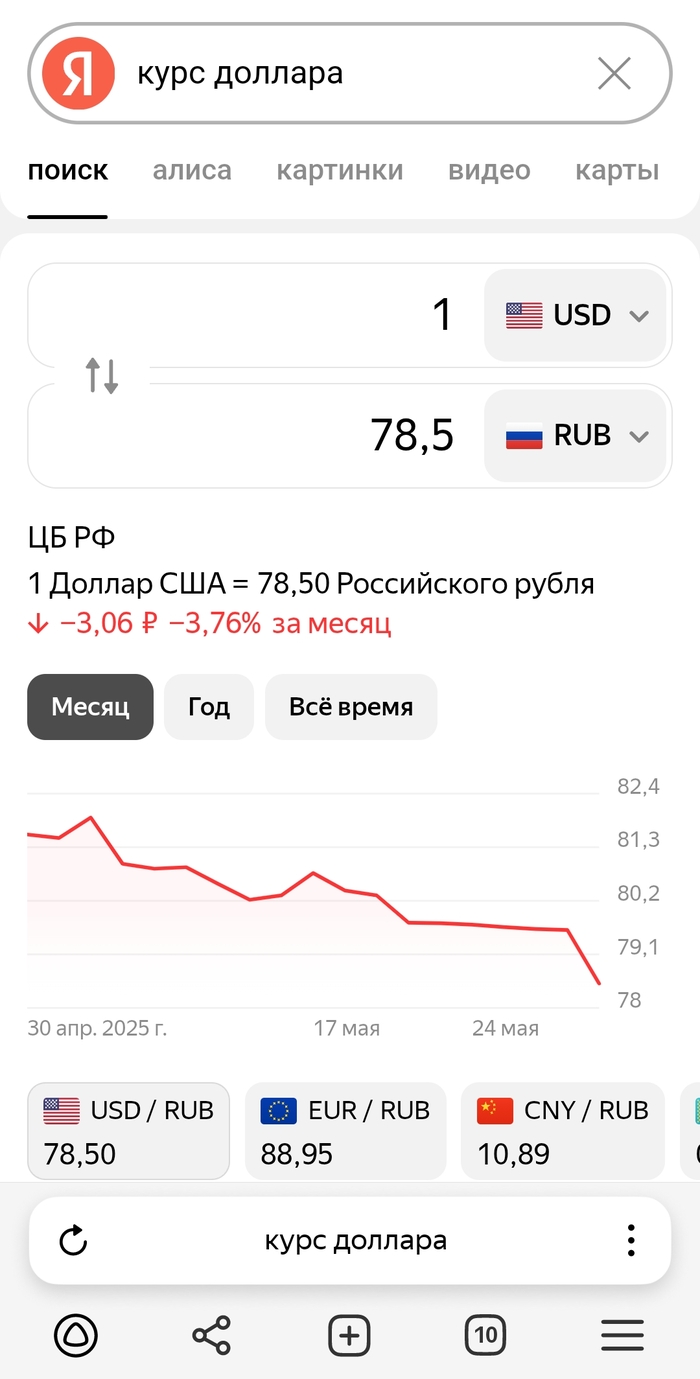The image size is (700, 1379).
Task: Open the tab switcher showing 10
Action: [485, 1335]
